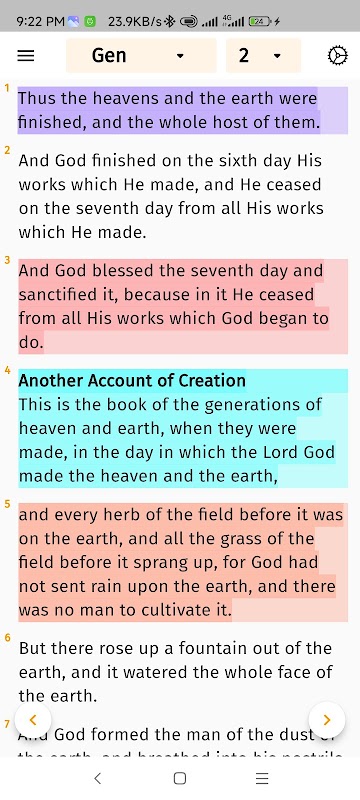This screenshot has width=360, height=800.
Task: Select verse 4 Another Account of Creation
Action: [x=183, y=428]
